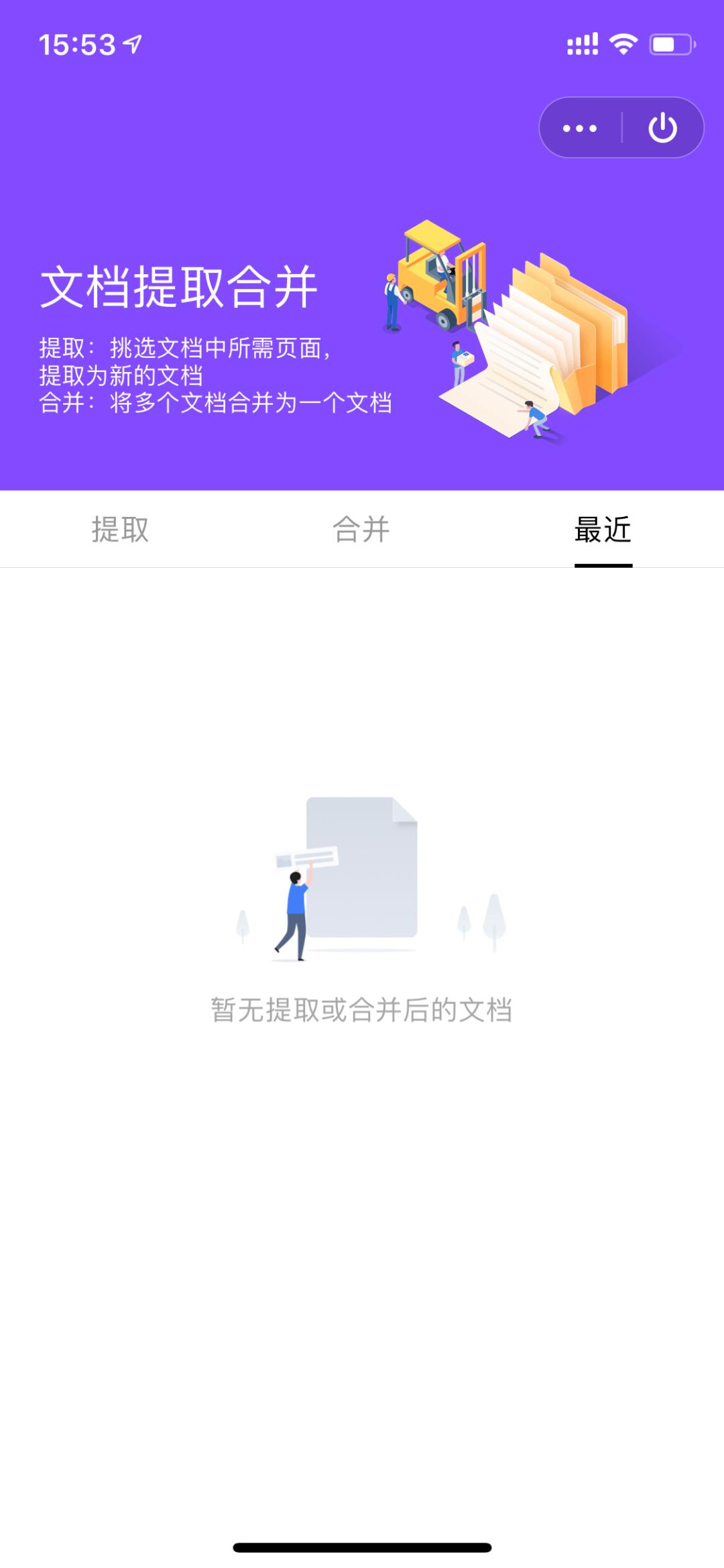Tap the power icon to exit mini program
724x1568 pixels.
(x=662, y=127)
